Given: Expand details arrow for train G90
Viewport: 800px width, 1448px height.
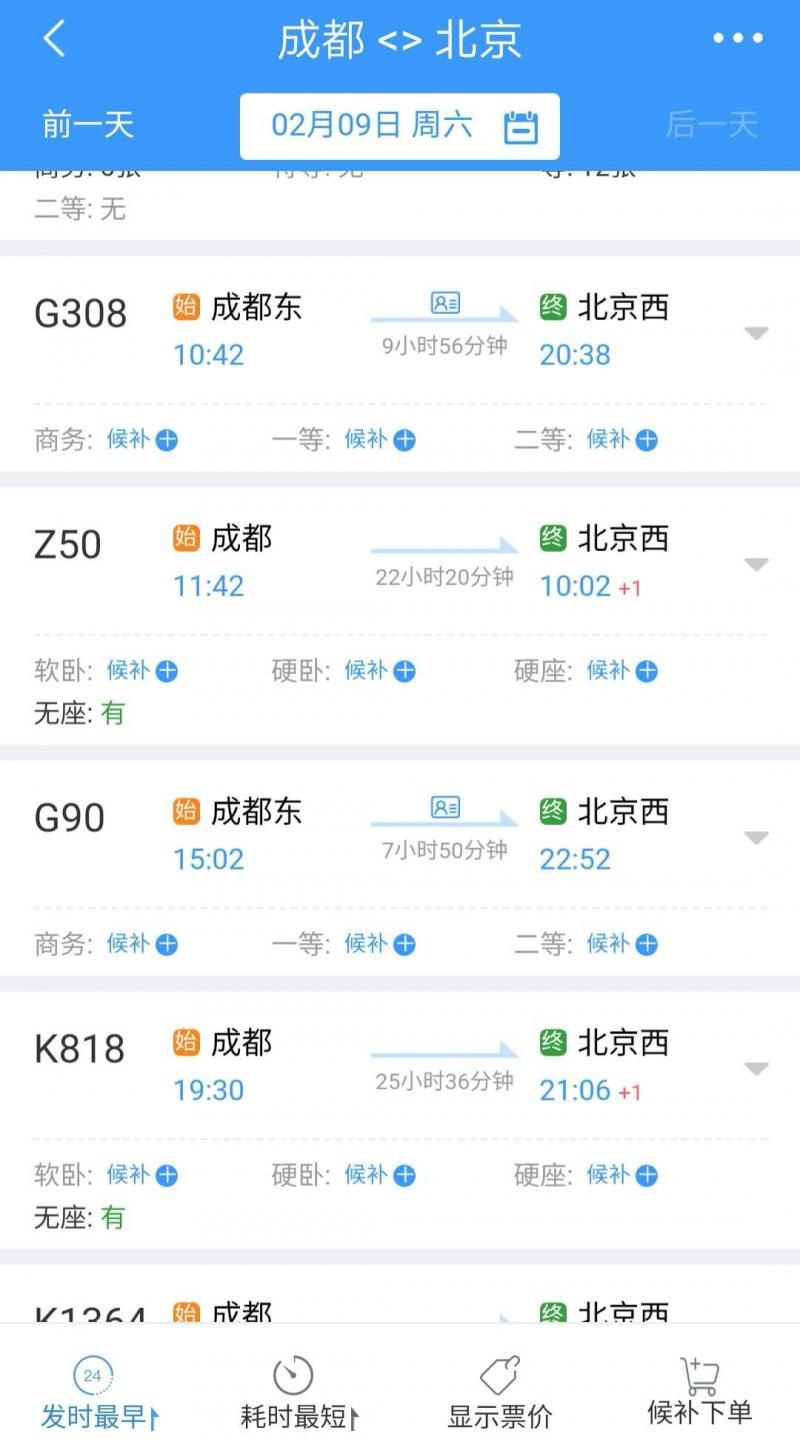Looking at the screenshot, I should point(757,838).
